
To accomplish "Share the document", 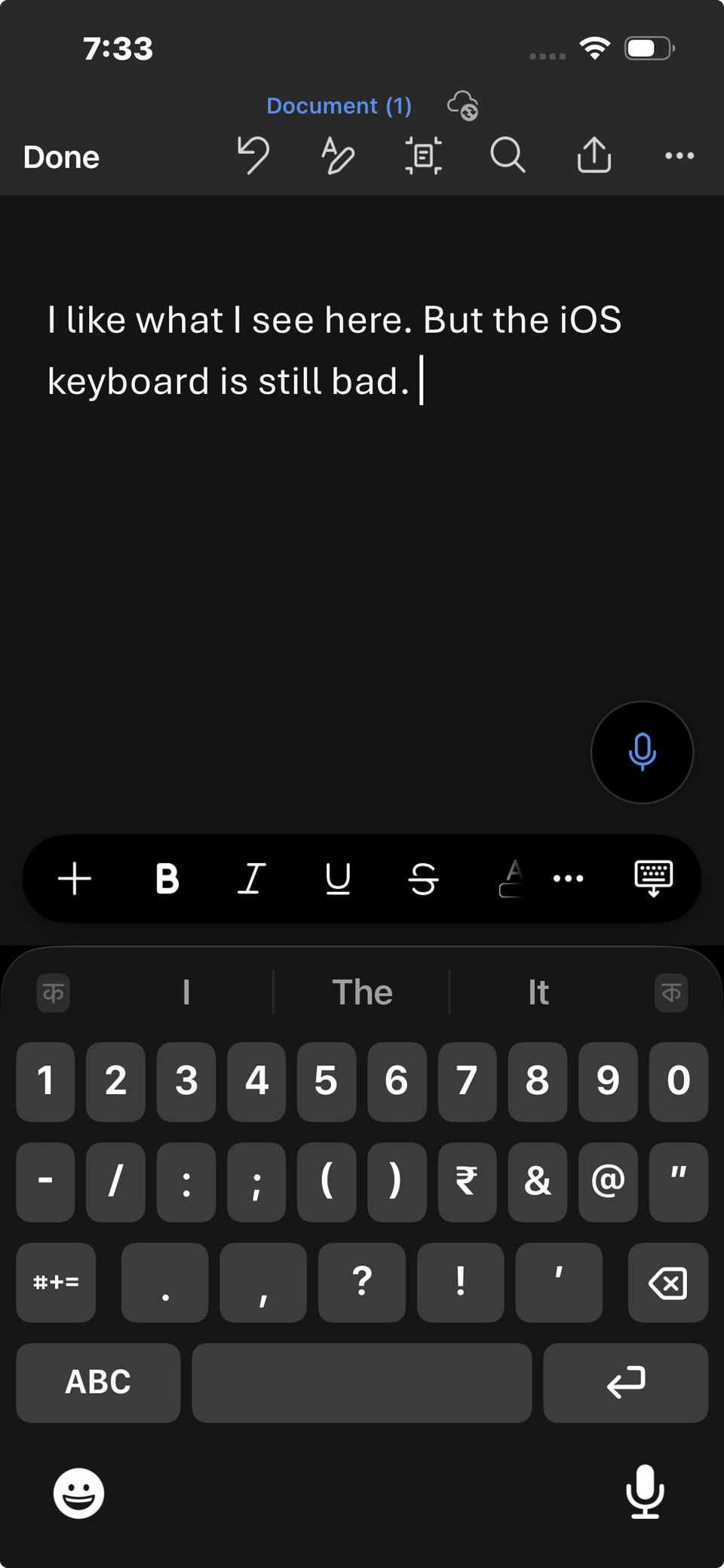I will click(594, 155).
